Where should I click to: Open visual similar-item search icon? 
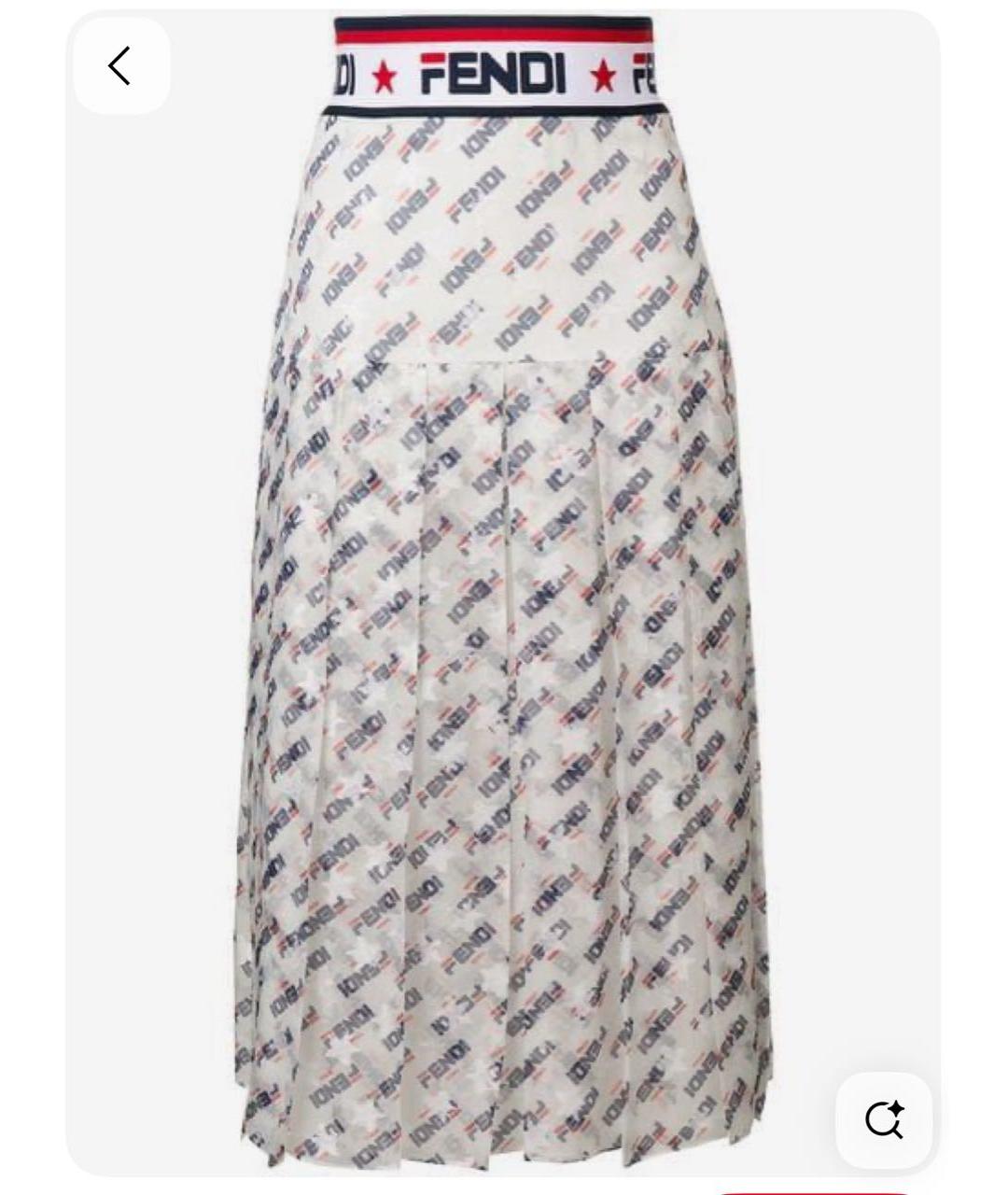click(x=883, y=1119)
